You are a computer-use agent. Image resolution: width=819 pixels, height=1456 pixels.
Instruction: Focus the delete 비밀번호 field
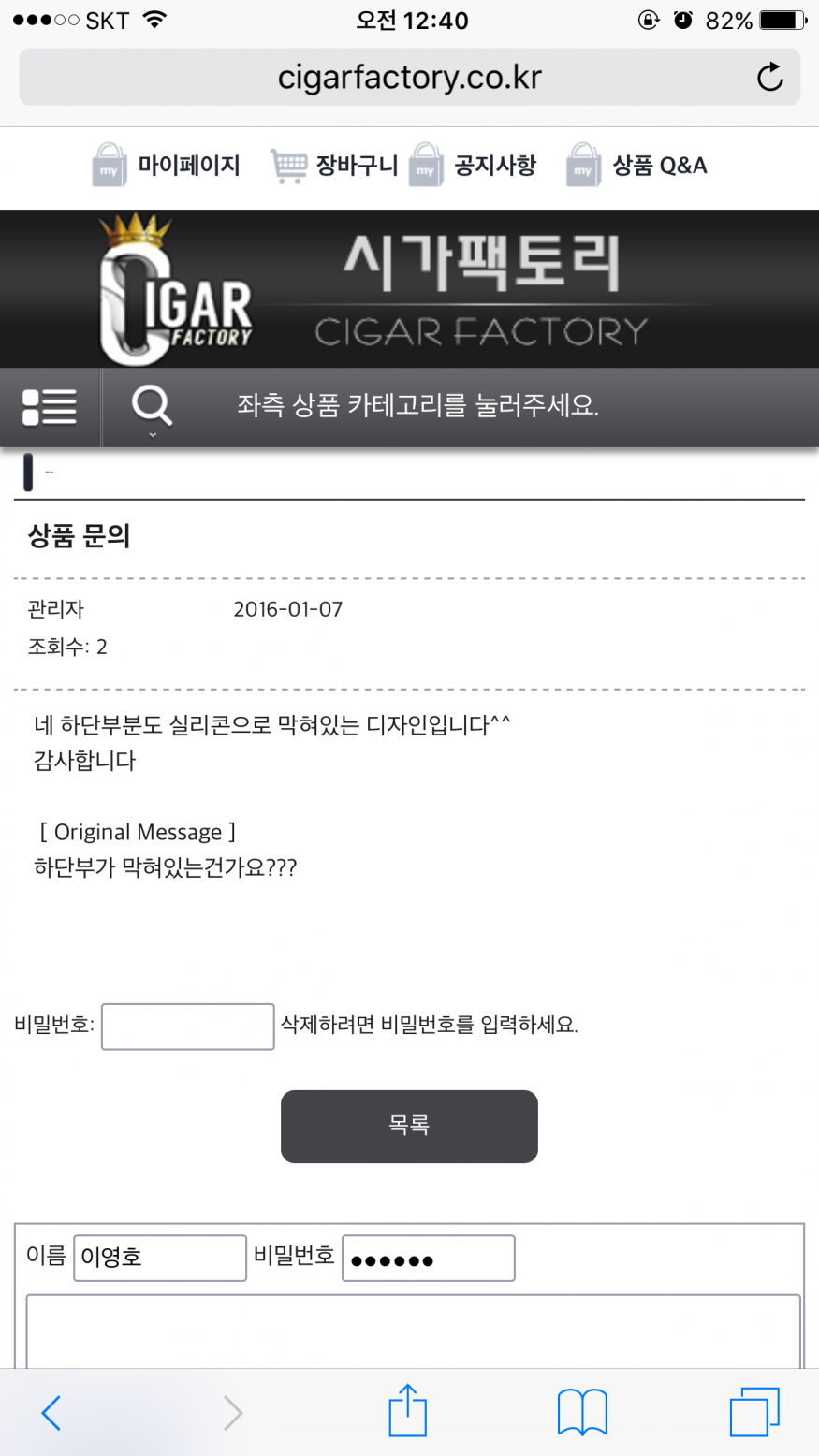(x=187, y=1026)
